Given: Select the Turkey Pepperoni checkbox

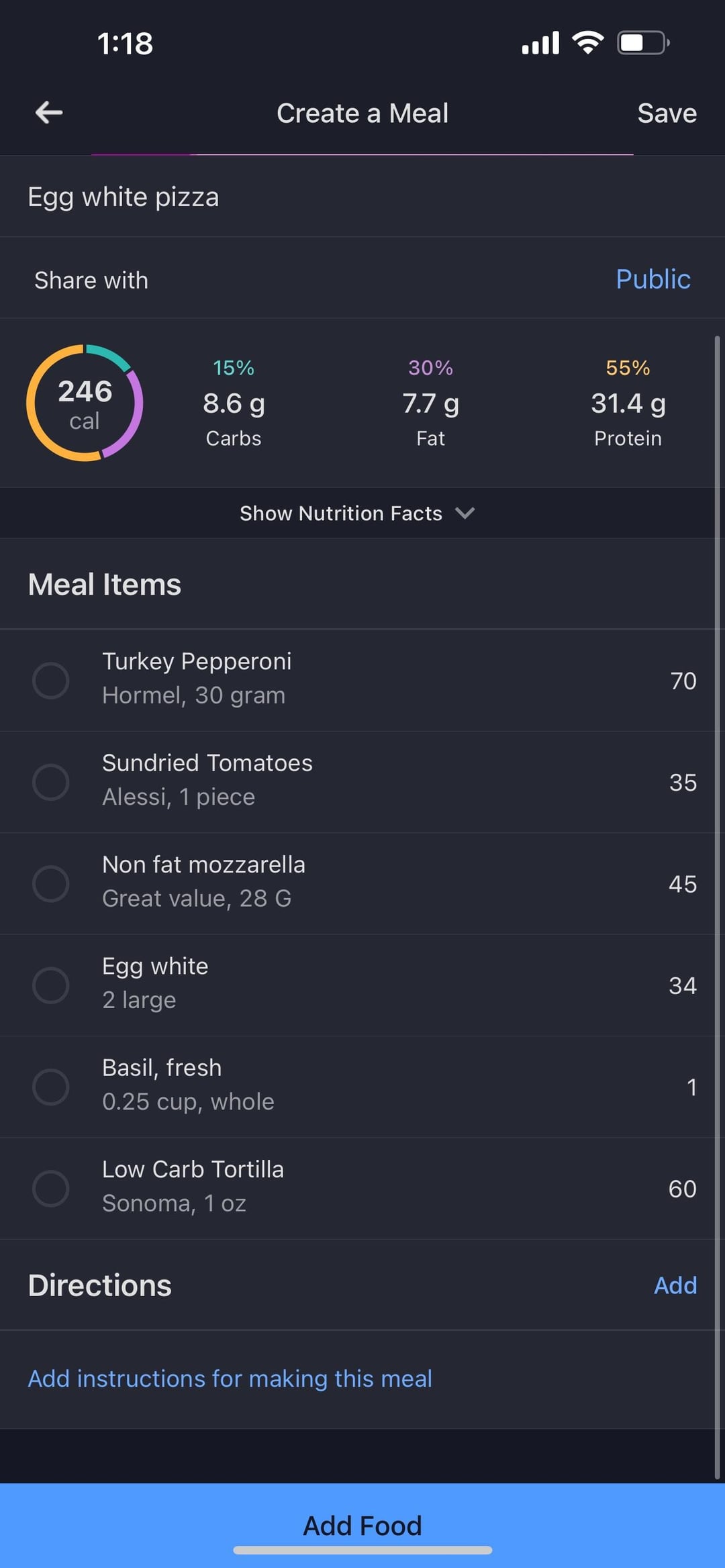Looking at the screenshot, I should (51, 681).
